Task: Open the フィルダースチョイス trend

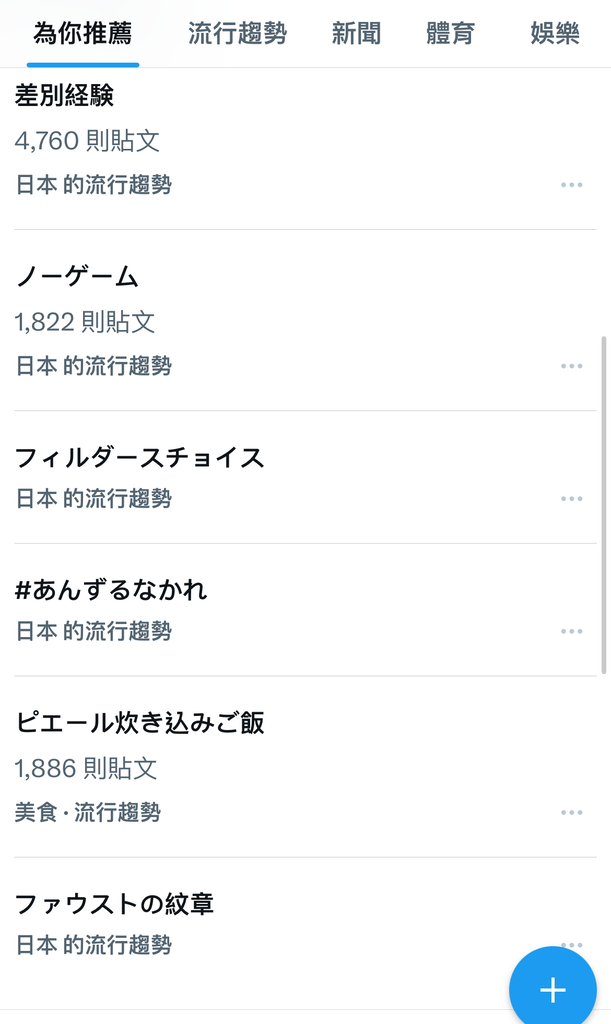Action: point(139,458)
